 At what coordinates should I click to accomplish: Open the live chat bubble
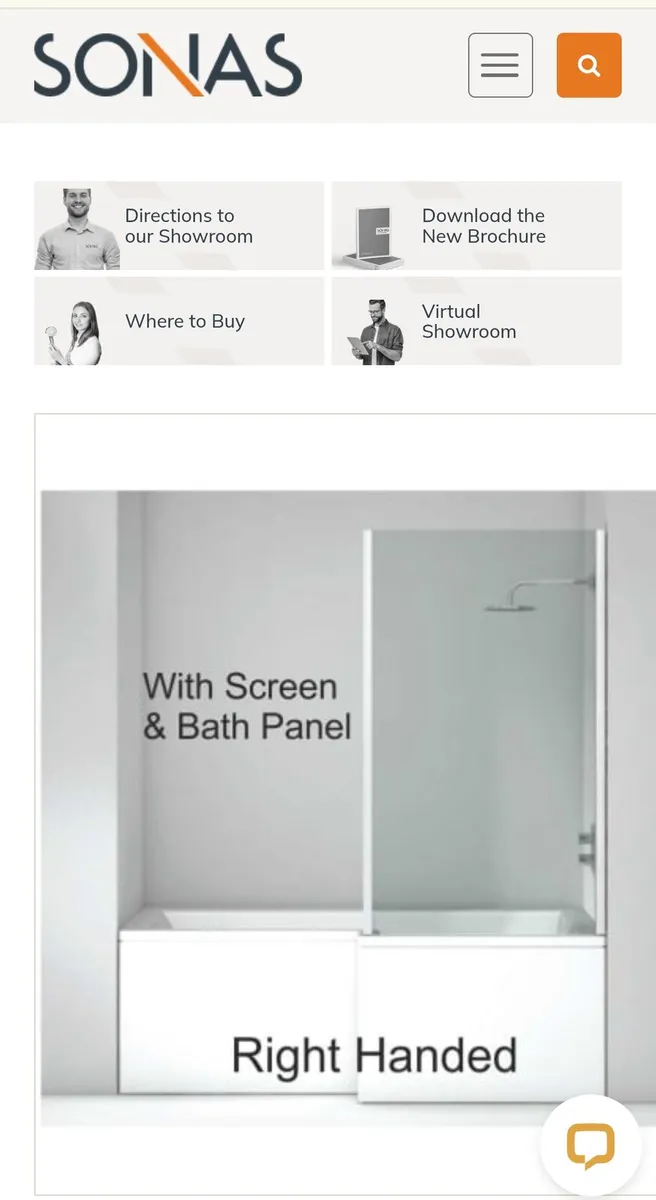pyautogui.click(x=590, y=1145)
